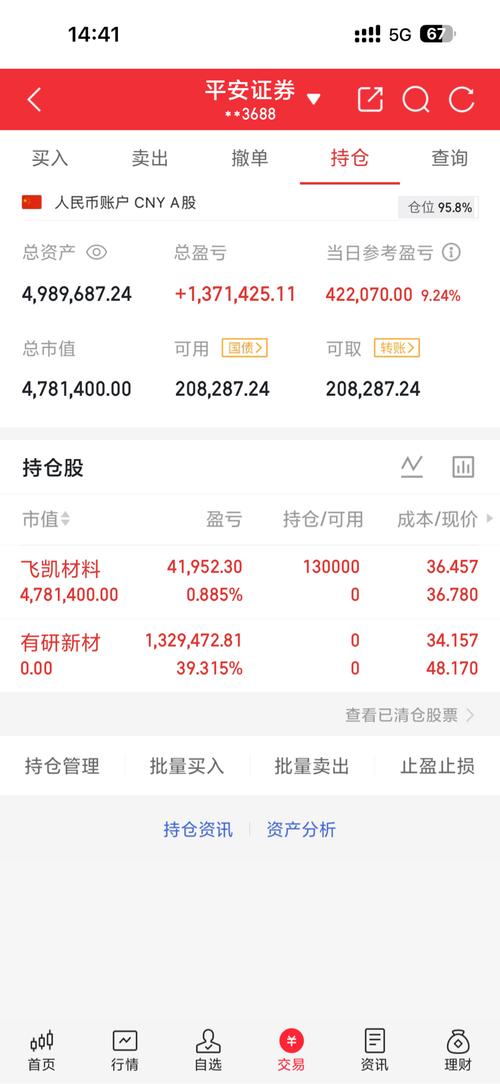The image size is (500, 1084).
Task: Refresh the holdings data
Action: (461, 100)
